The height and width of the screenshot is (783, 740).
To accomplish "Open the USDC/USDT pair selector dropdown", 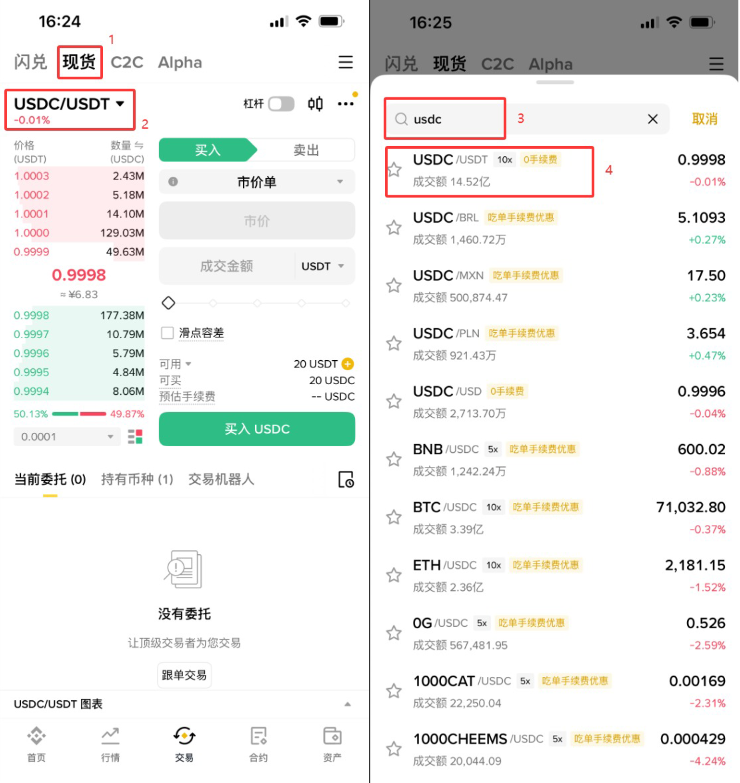I will (69, 104).
